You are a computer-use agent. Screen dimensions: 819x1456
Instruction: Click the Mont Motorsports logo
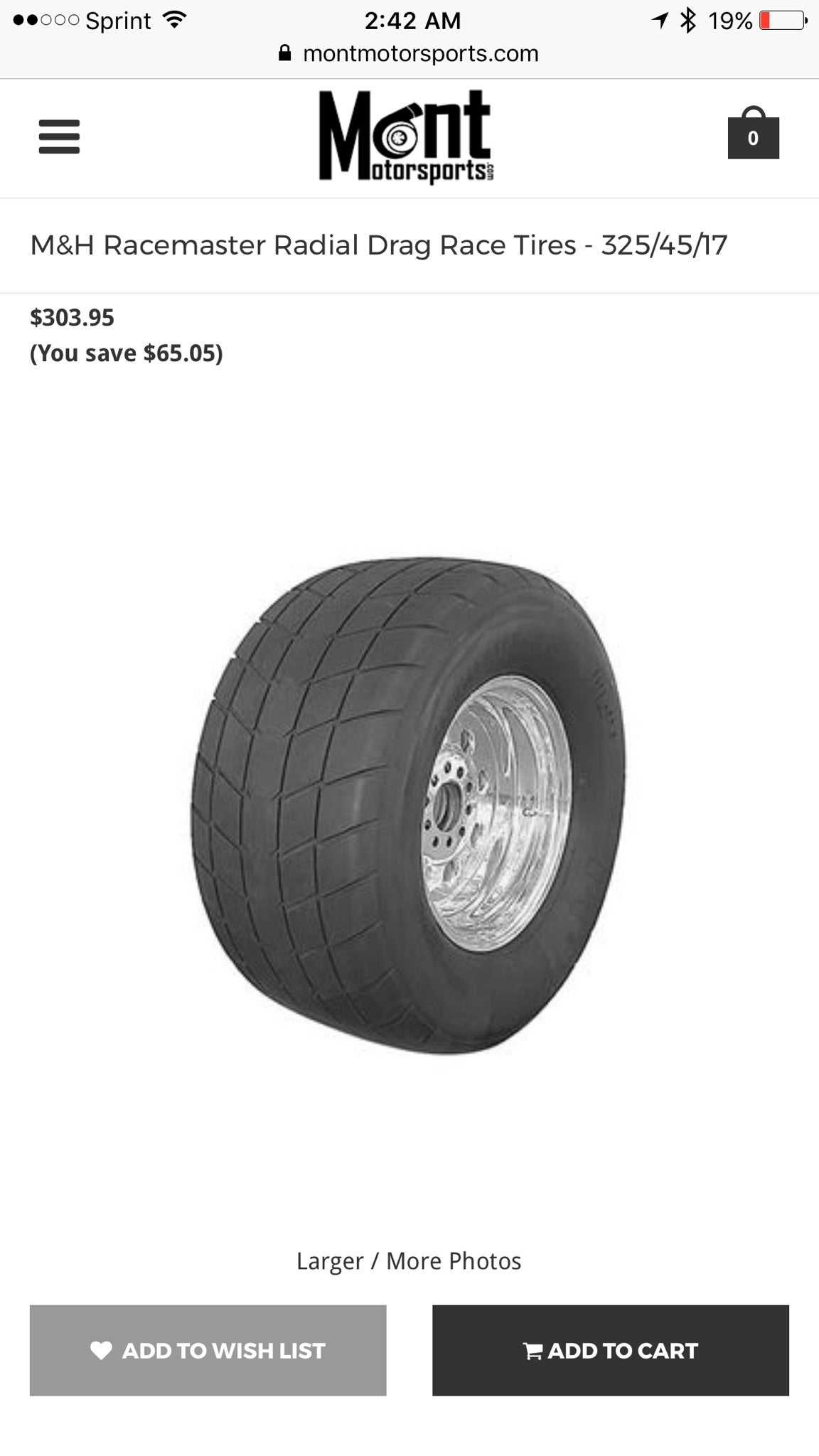click(x=409, y=135)
